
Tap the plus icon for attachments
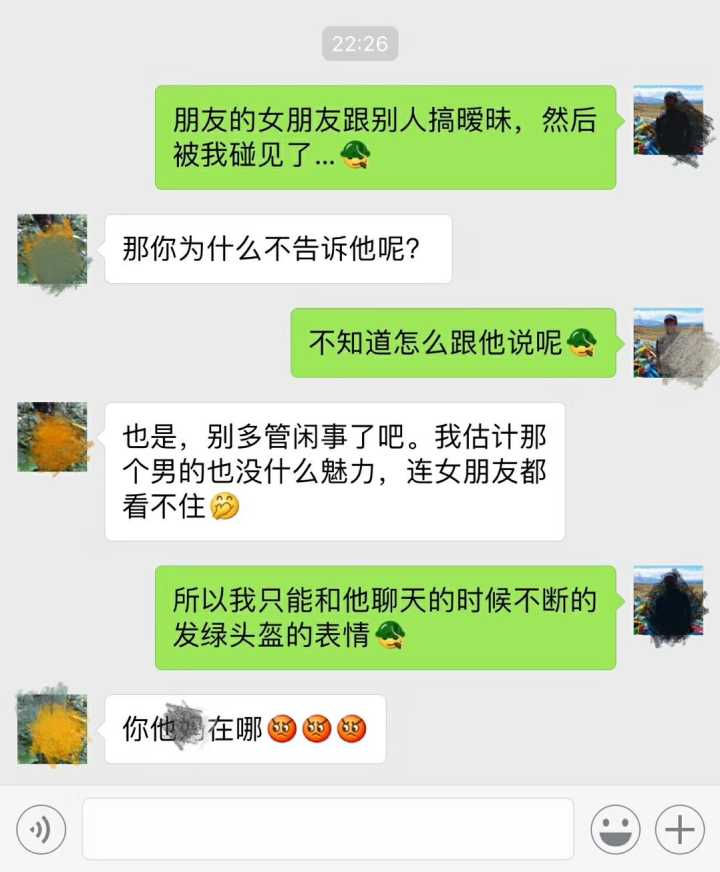coord(679,829)
